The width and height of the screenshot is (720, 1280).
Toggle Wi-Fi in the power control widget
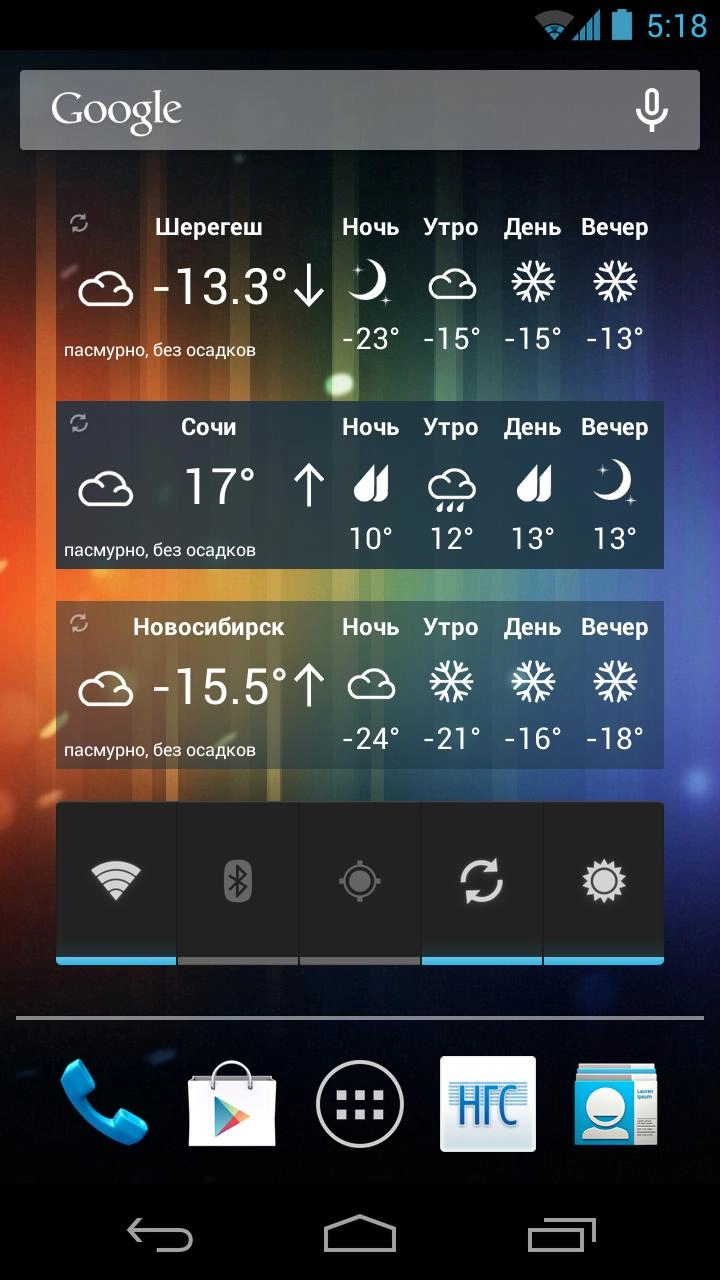tap(116, 881)
